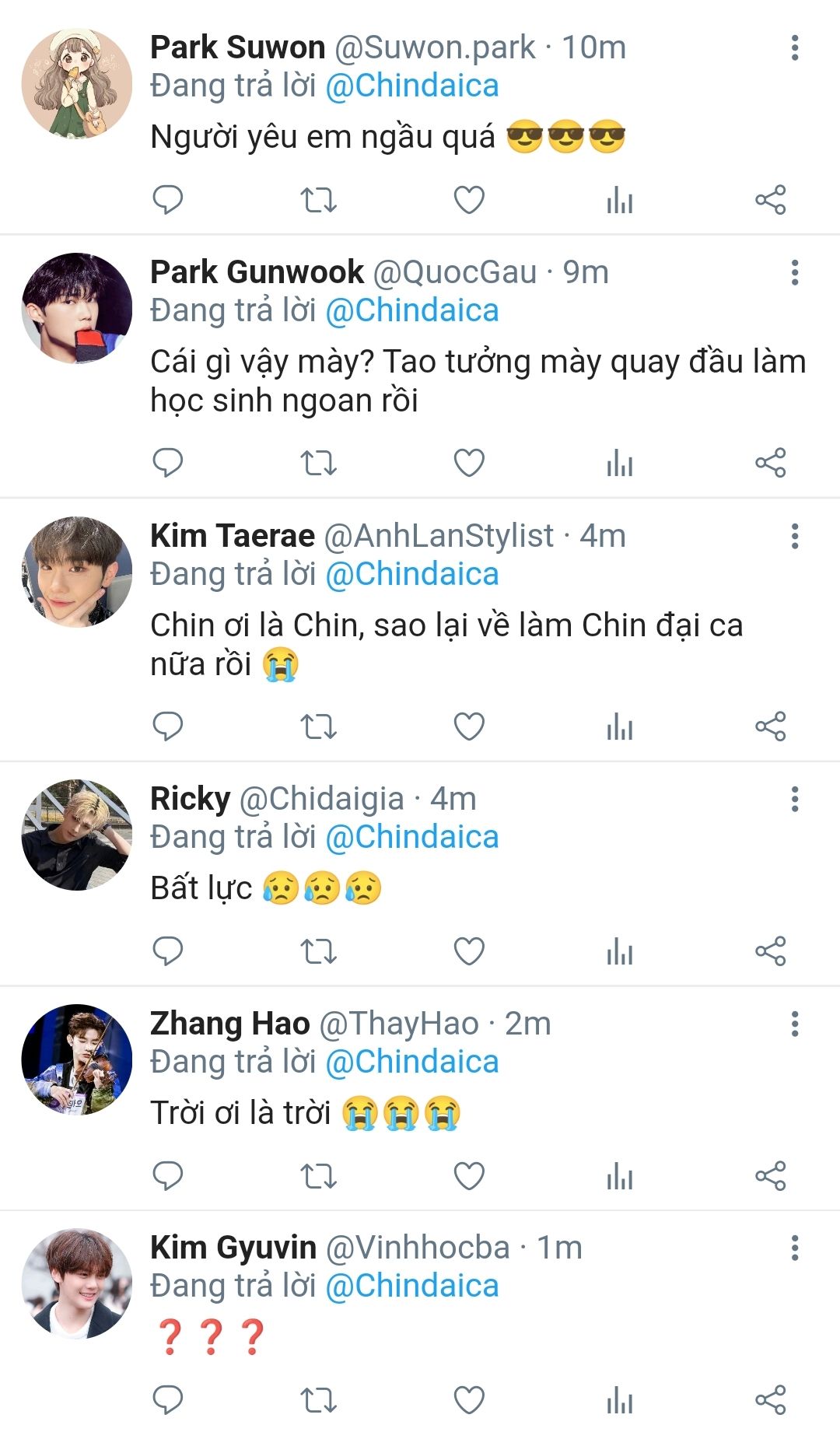Retweet Zhang Hao's reply
Viewport: 840px width, 1432px height.
(x=318, y=1176)
